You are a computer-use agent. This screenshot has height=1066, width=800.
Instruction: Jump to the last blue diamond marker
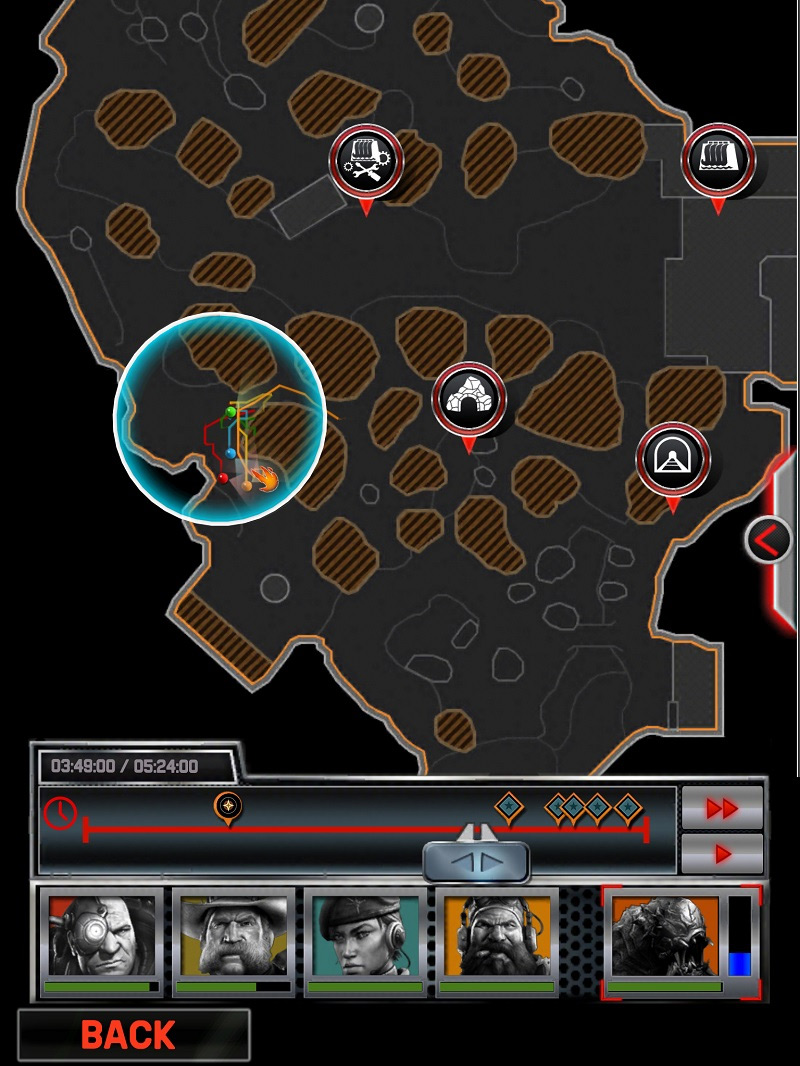click(627, 806)
